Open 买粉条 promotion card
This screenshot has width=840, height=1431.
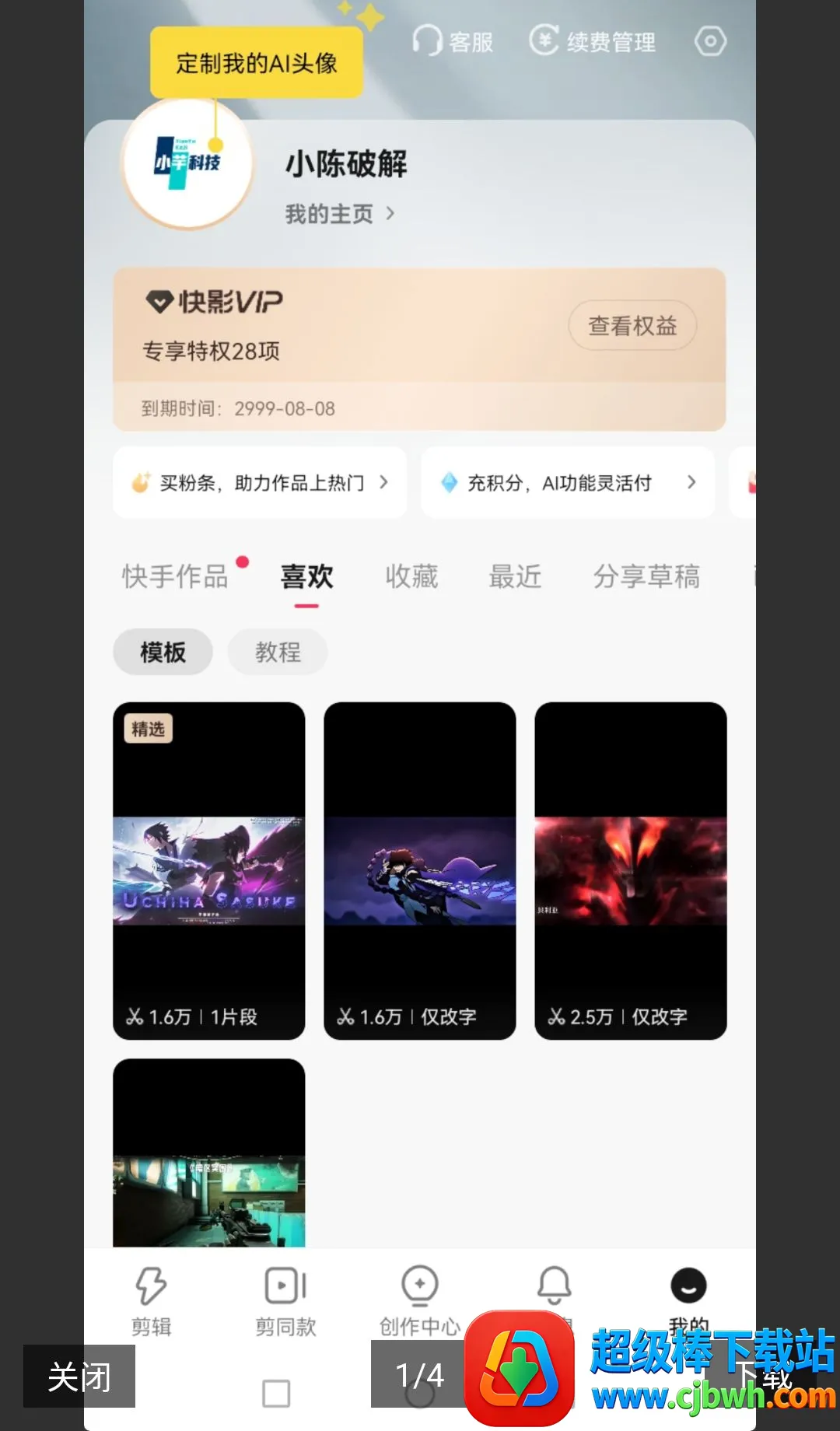point(260,483)
